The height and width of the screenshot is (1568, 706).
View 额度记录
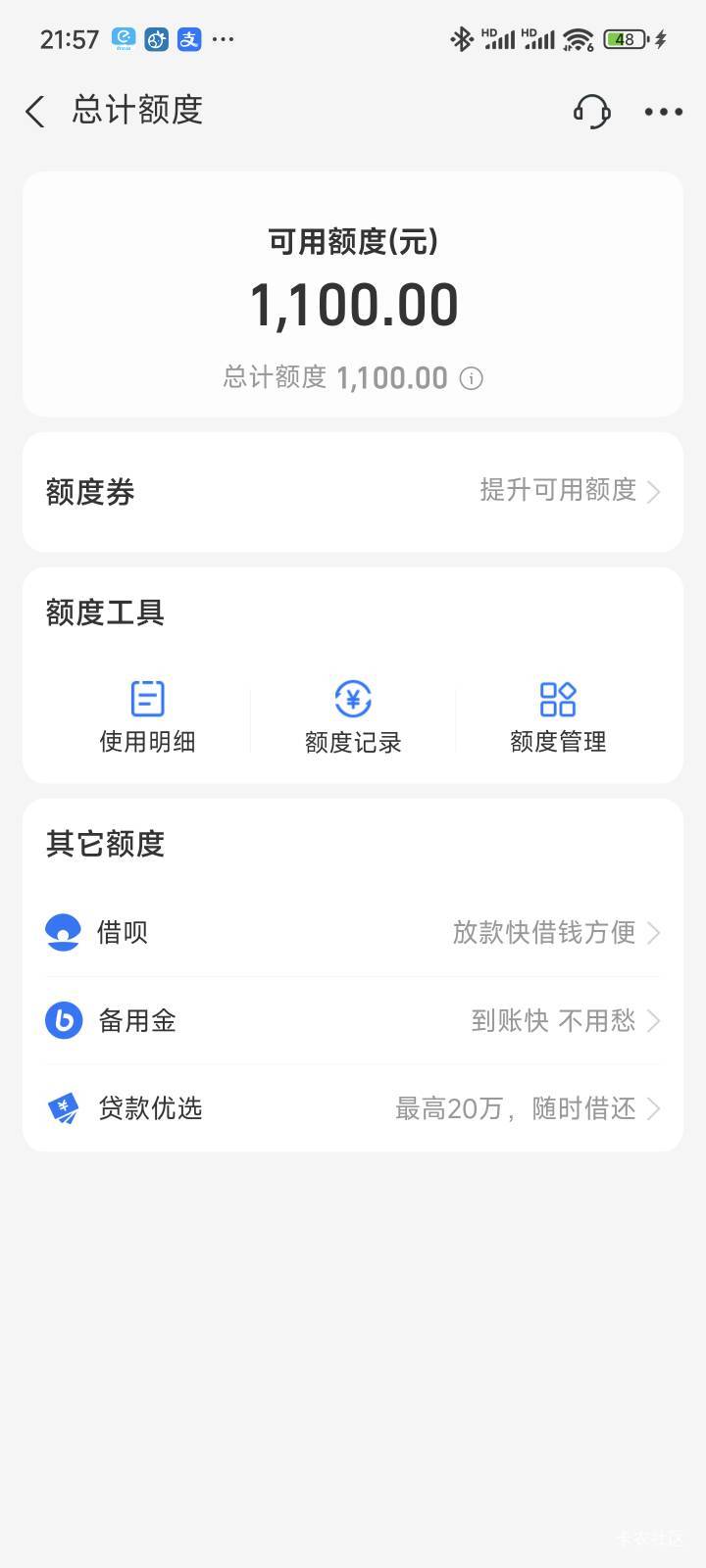pyautogui.click(x=353, y=718)
